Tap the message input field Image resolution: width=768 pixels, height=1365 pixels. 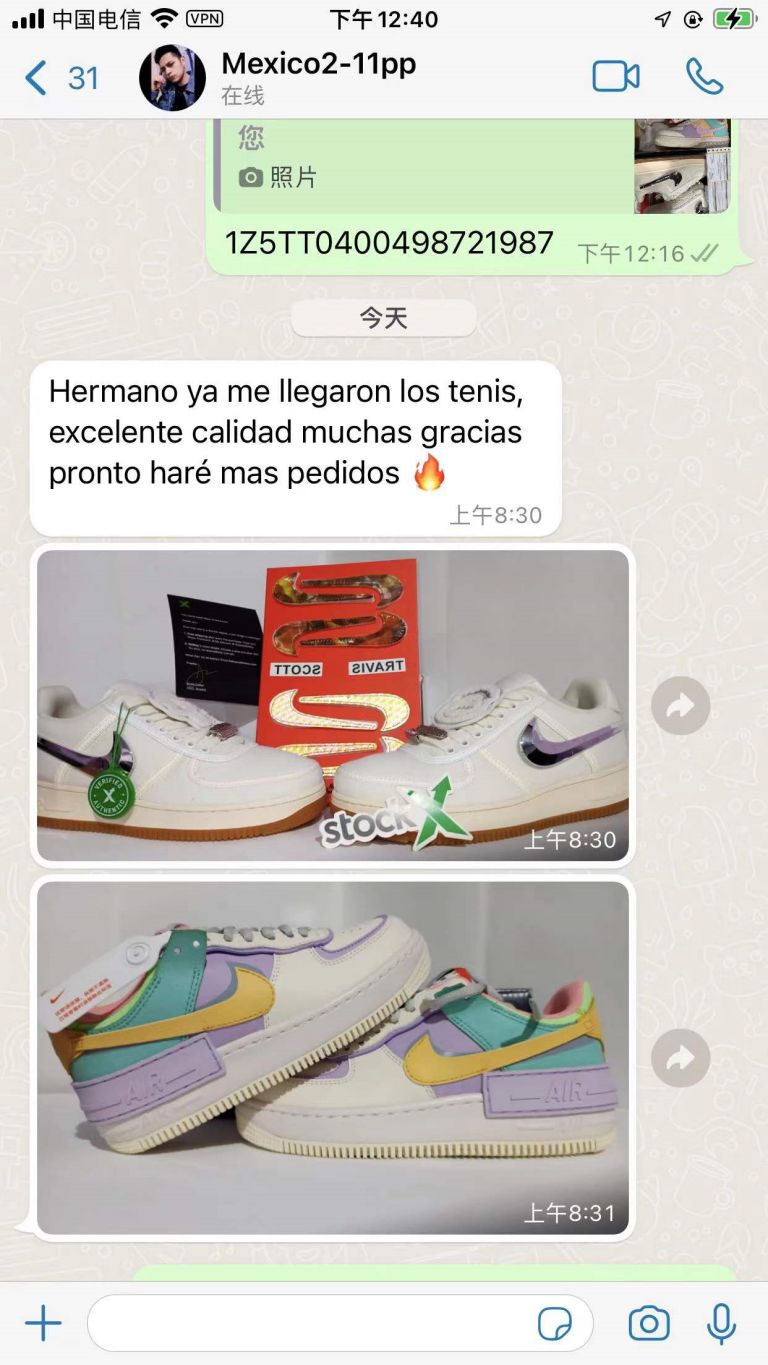tap(310, 1323)
